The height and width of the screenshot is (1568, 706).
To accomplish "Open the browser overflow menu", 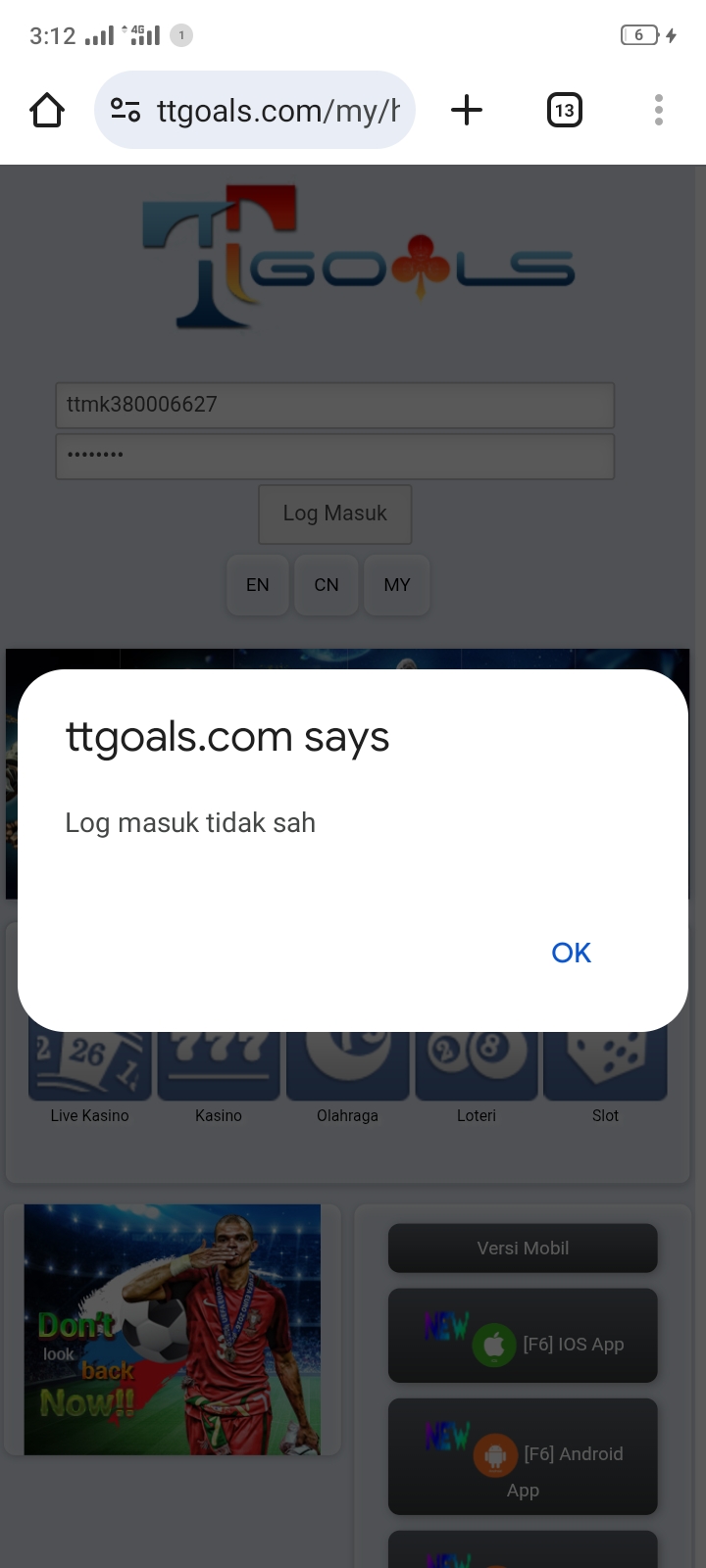I will [659, 110].
